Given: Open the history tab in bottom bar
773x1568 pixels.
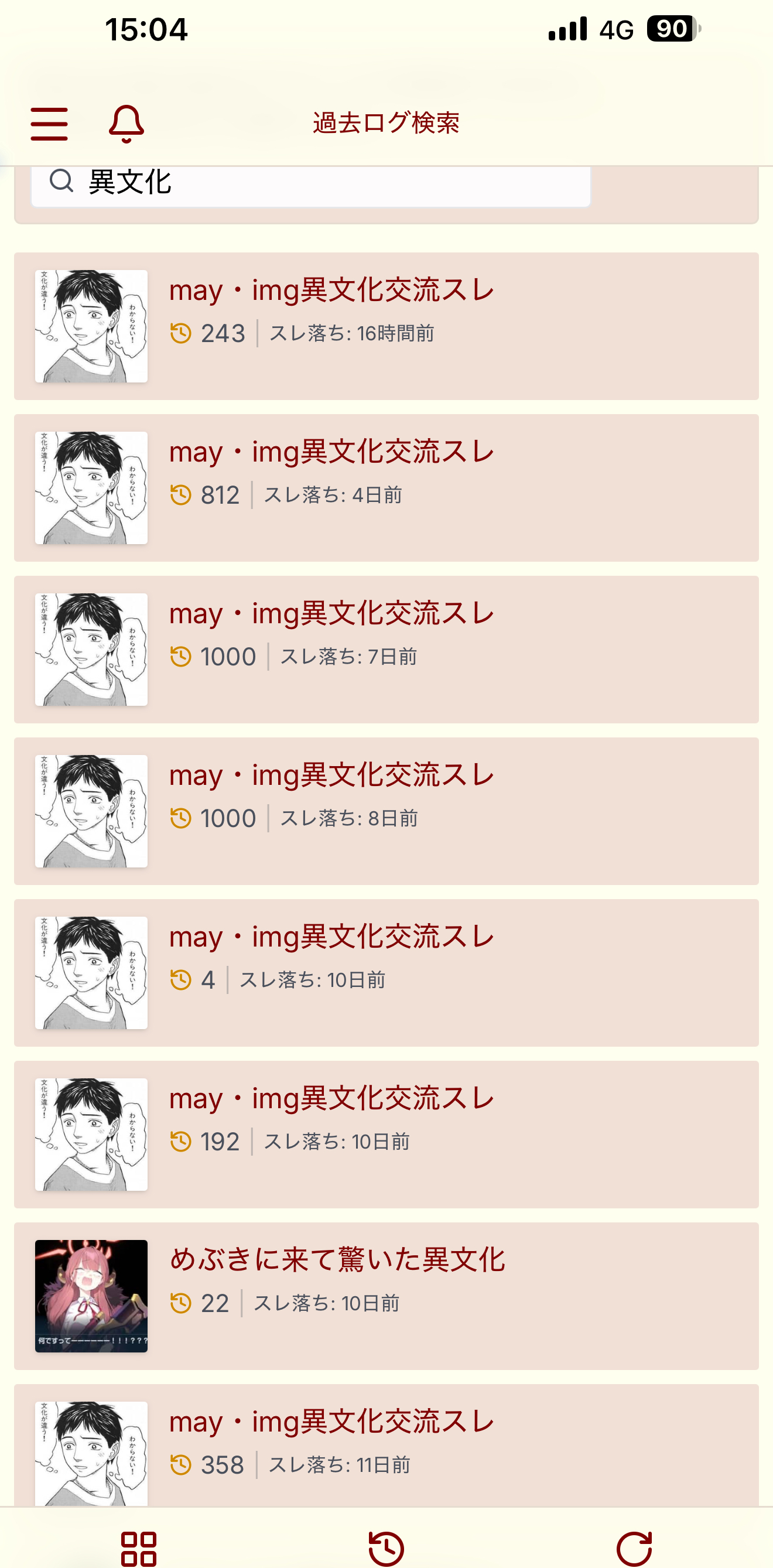Looking at the screenshot, I should tap(386, 1548).
